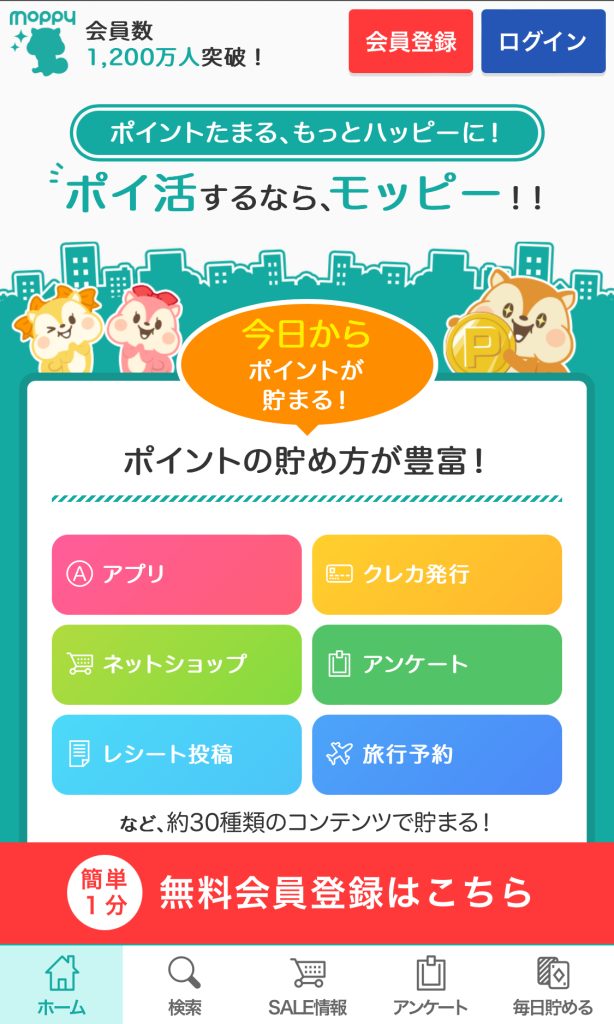The width and height of the screenshot is (614, 1024).
Task: Switch to the アンケート bottom tab
Action: (430, 985)
